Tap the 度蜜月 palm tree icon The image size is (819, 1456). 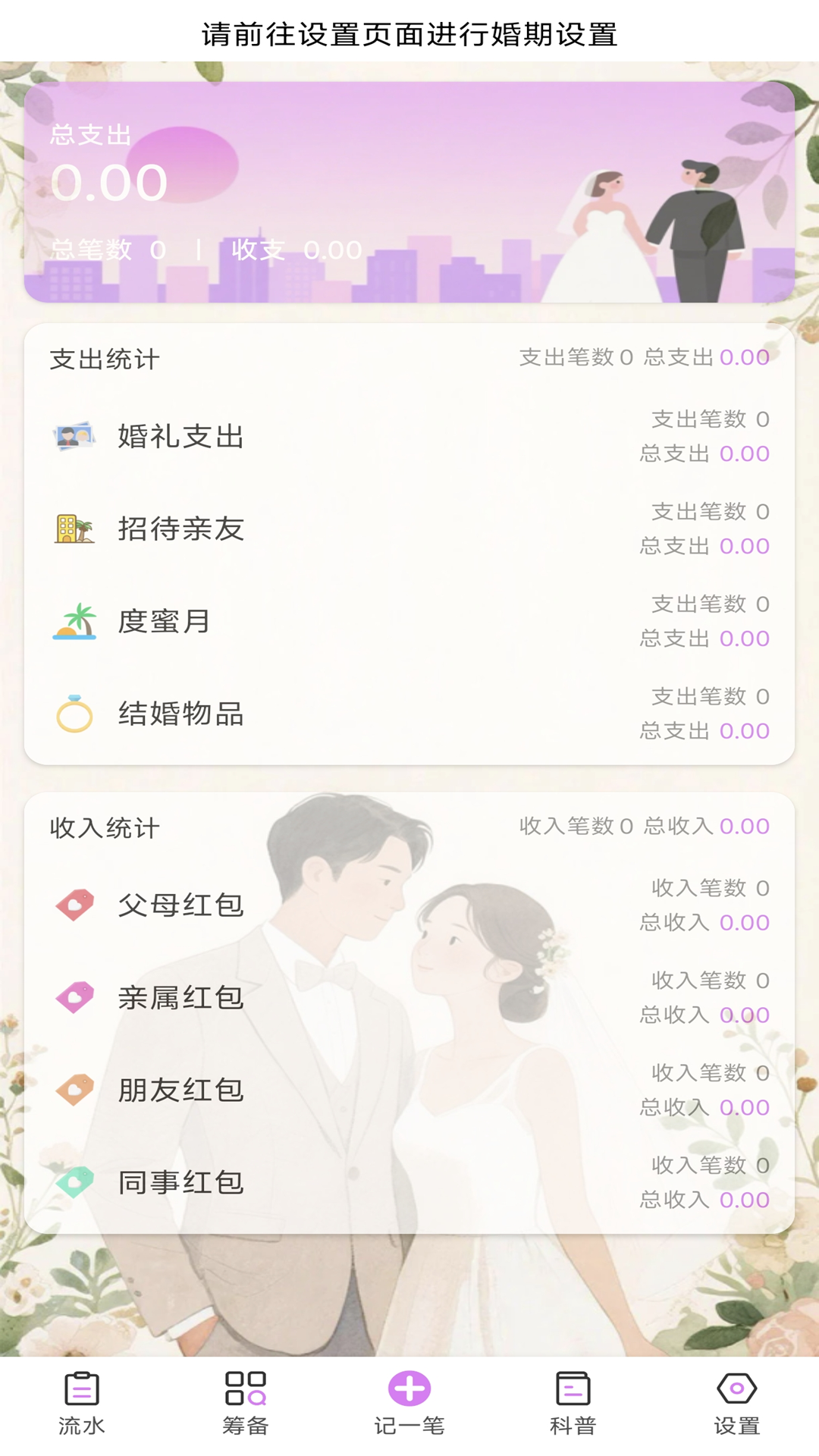click(74, 622)
